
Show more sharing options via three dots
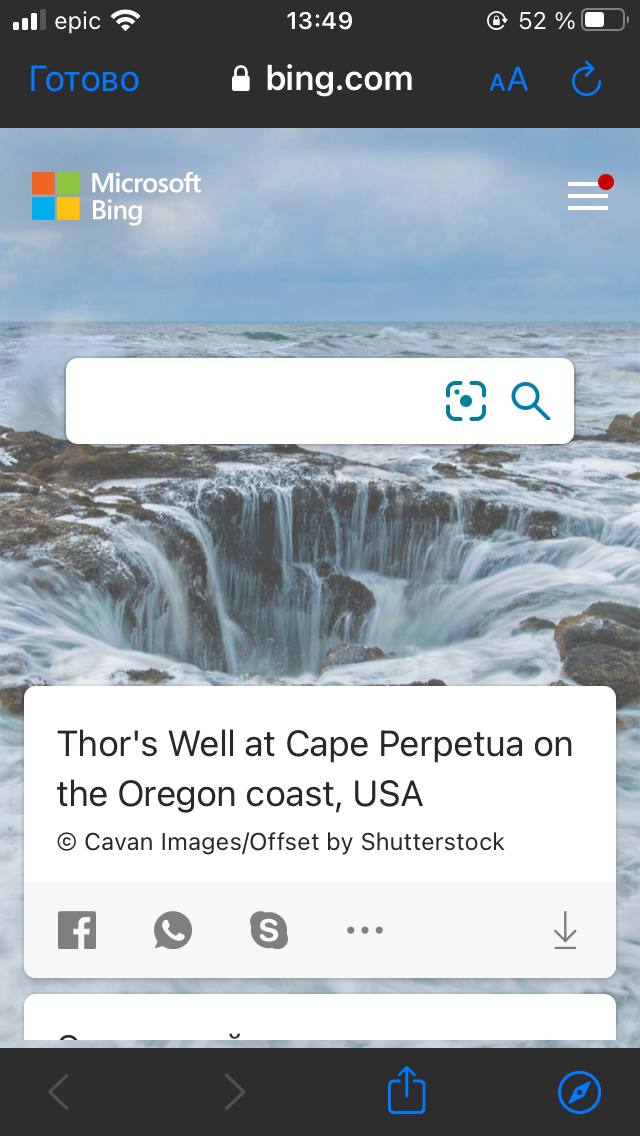365,930
